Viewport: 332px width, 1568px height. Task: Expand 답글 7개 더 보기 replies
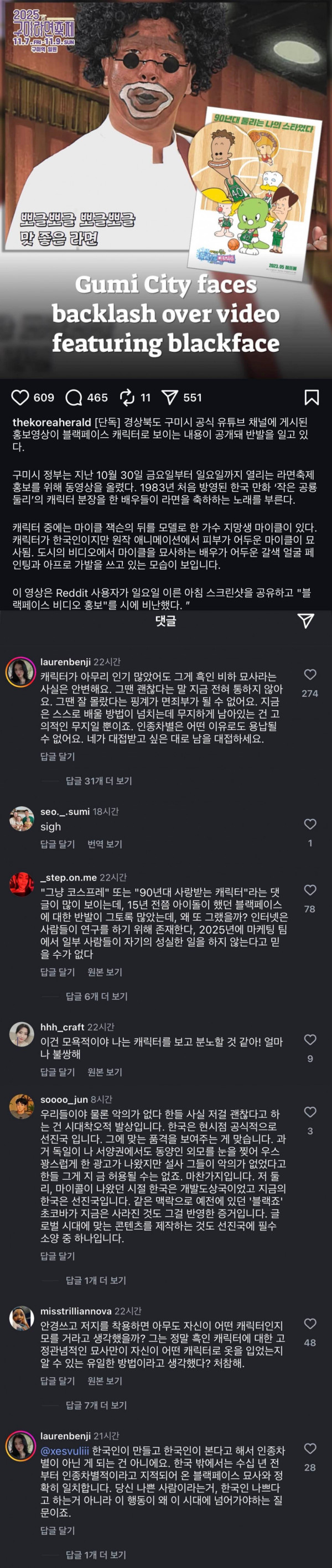(x=96, y=1405)
